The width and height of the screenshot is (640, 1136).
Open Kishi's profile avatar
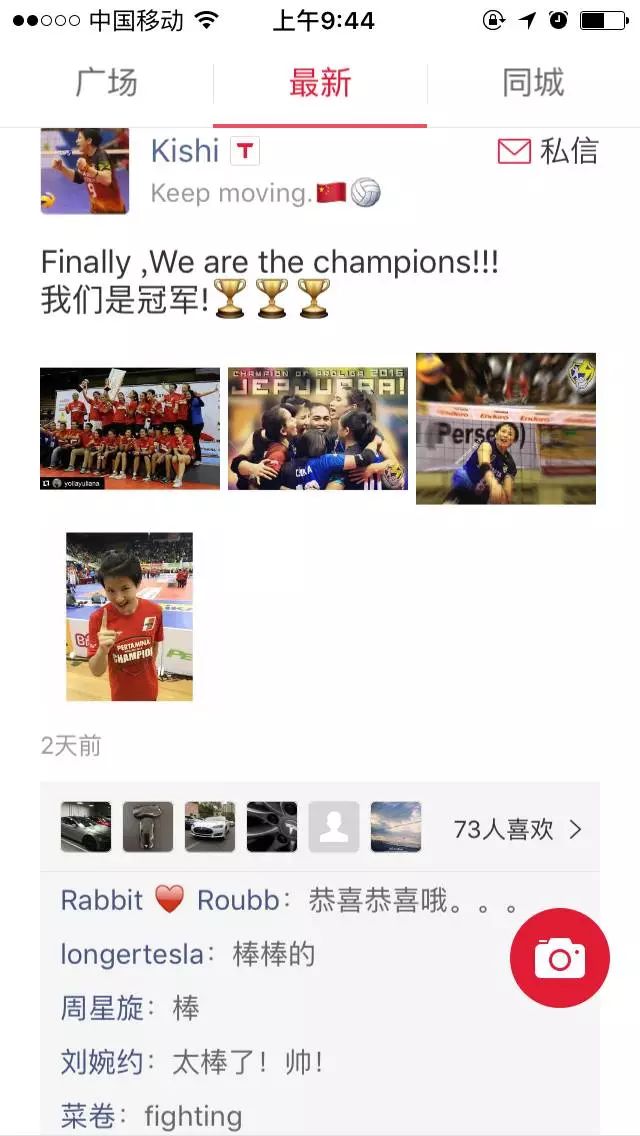[x=85, y=171]
